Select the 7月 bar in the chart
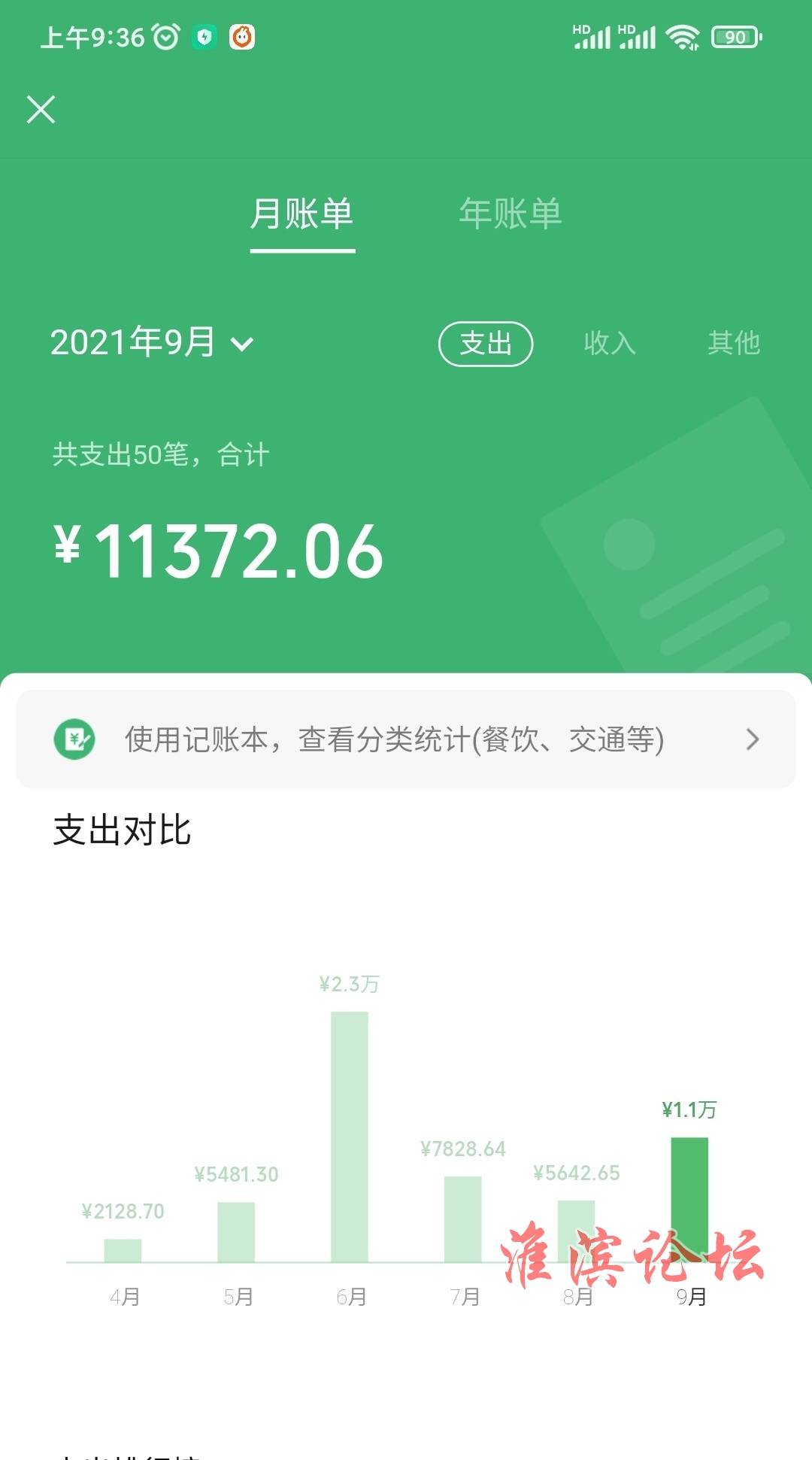 pyautogui.click(x=463, y=1219)
